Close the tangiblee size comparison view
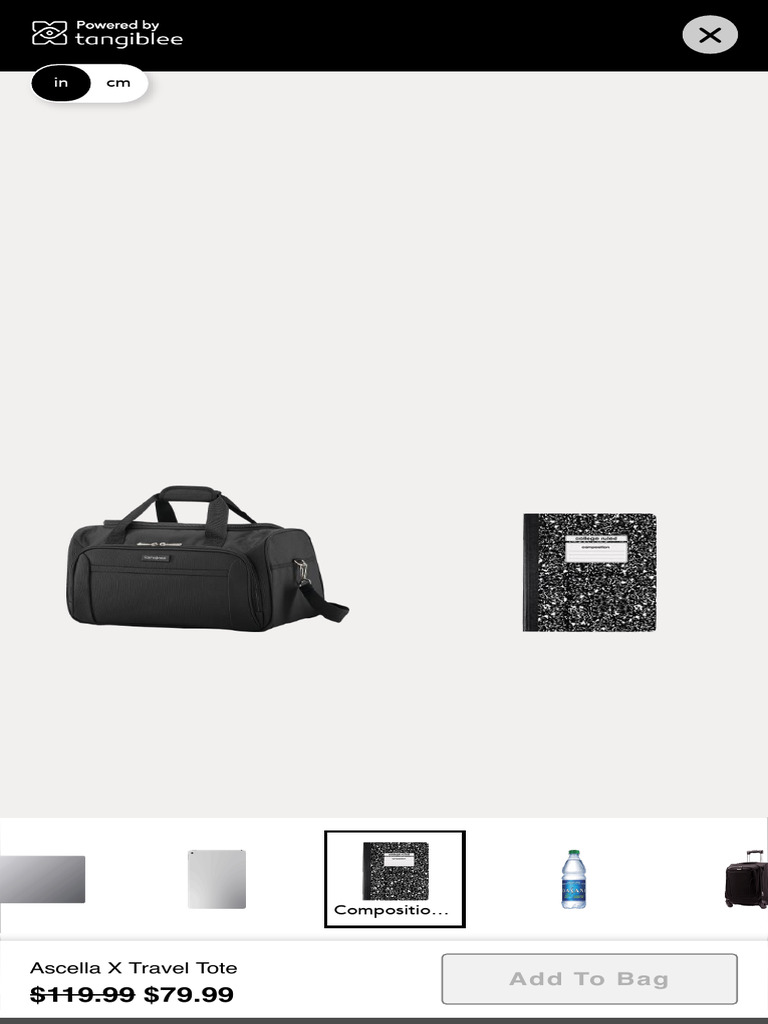Image resolution: width=768 pixels, height=1024 pixels. [710, 35]
